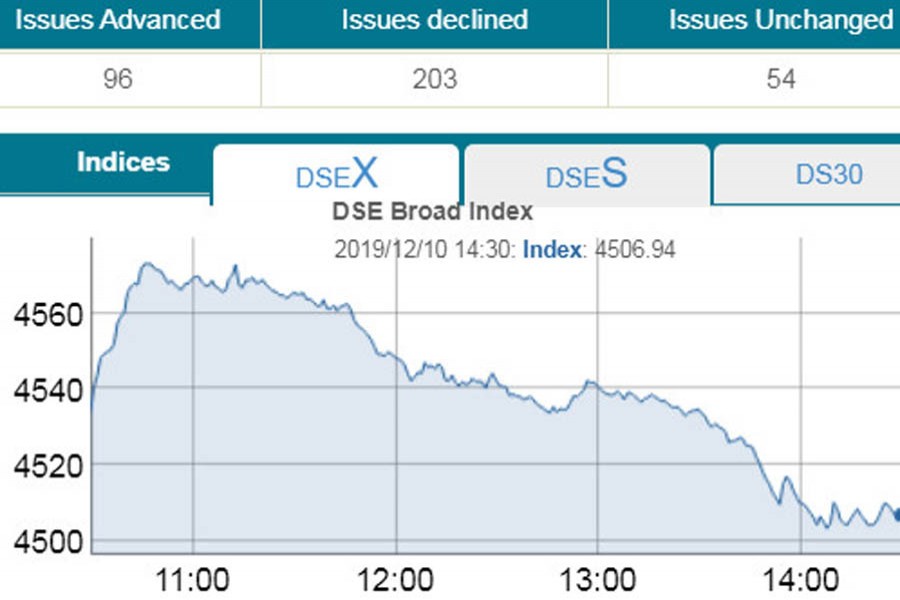Switch to the DS30 index tab

(x=828, y=175)
